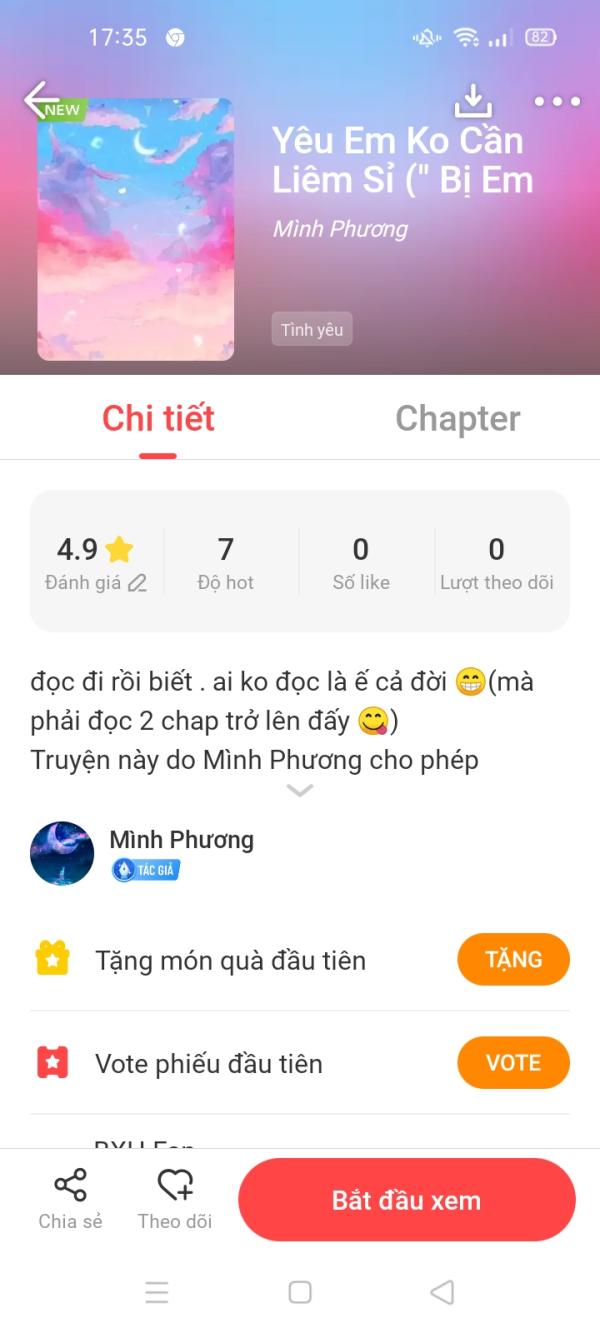Tap the TẶNG gift button
The width and height of the screenshot is (600, 1333).
point(513,960)
